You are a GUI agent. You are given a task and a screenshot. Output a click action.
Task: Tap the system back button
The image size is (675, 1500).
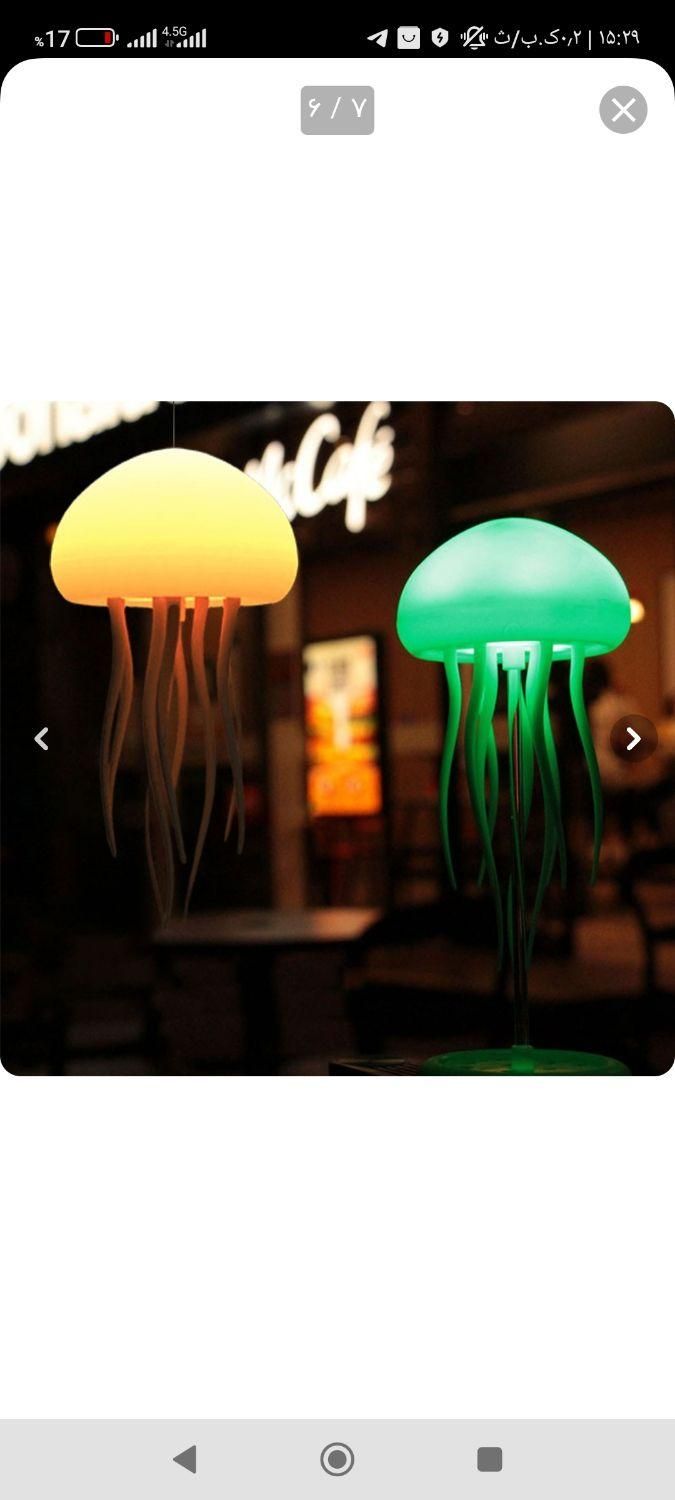(x=185, y=1459)
